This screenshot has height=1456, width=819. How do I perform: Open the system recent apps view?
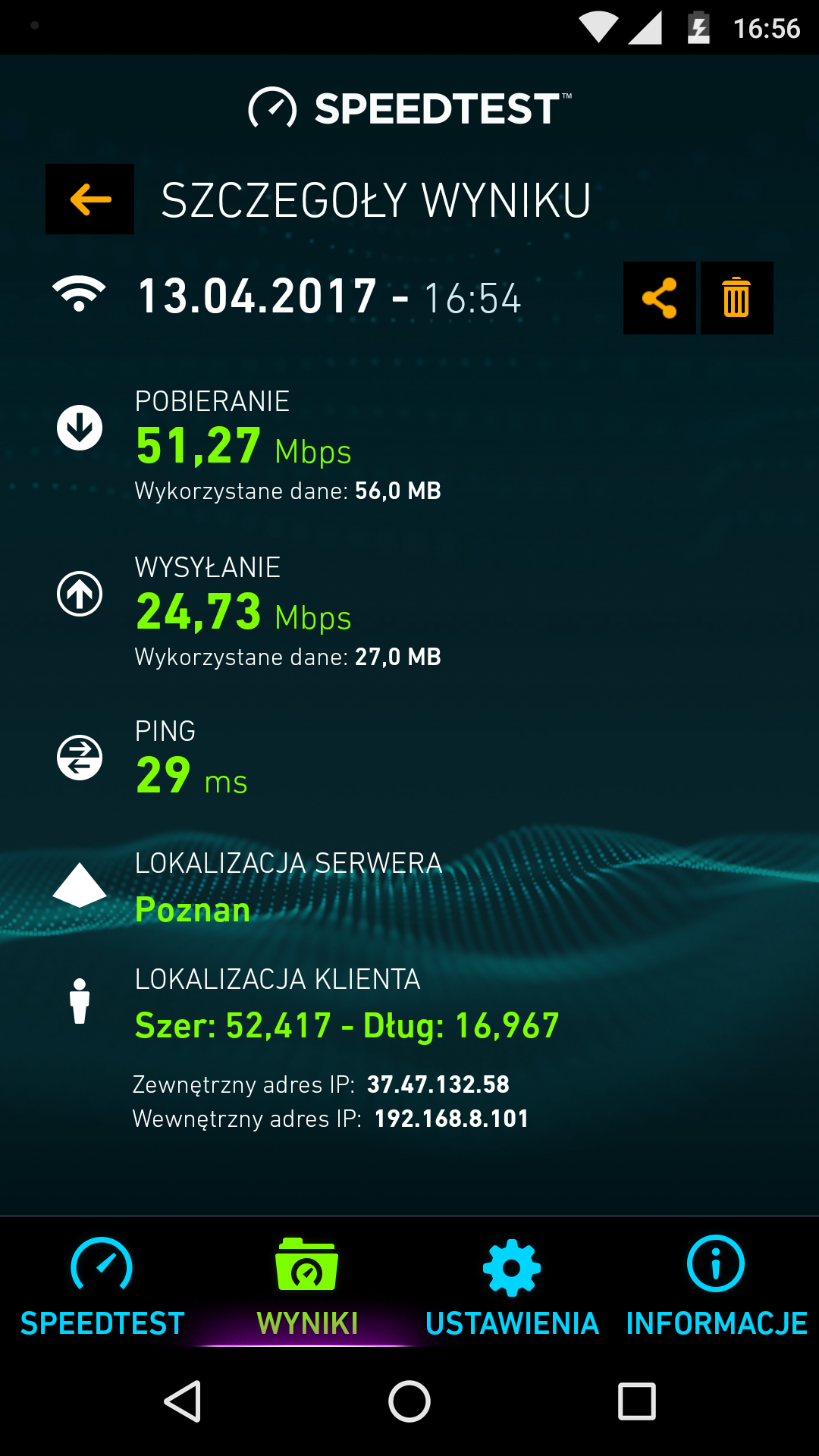(636, 1401)
